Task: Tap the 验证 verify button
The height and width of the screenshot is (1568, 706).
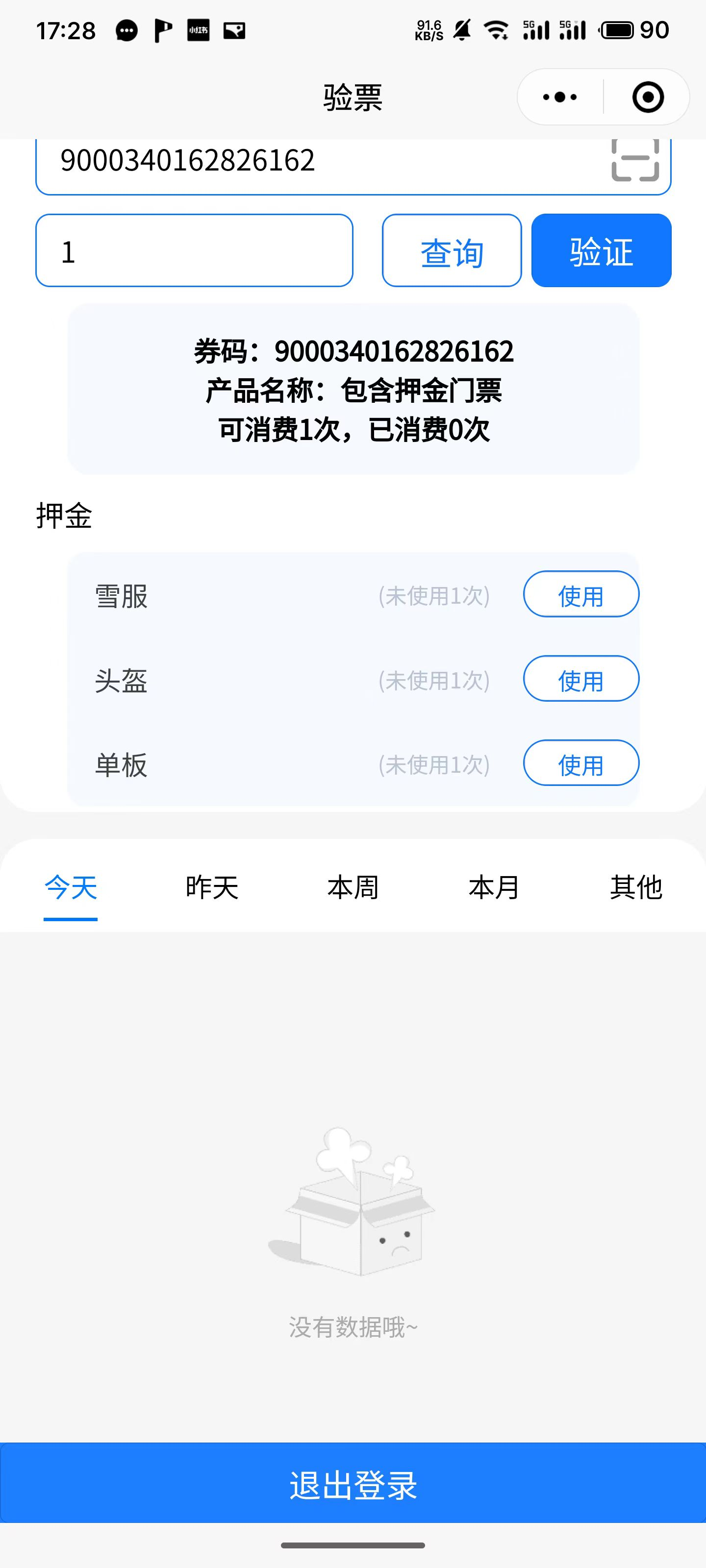Action: (x=601, y=251)
